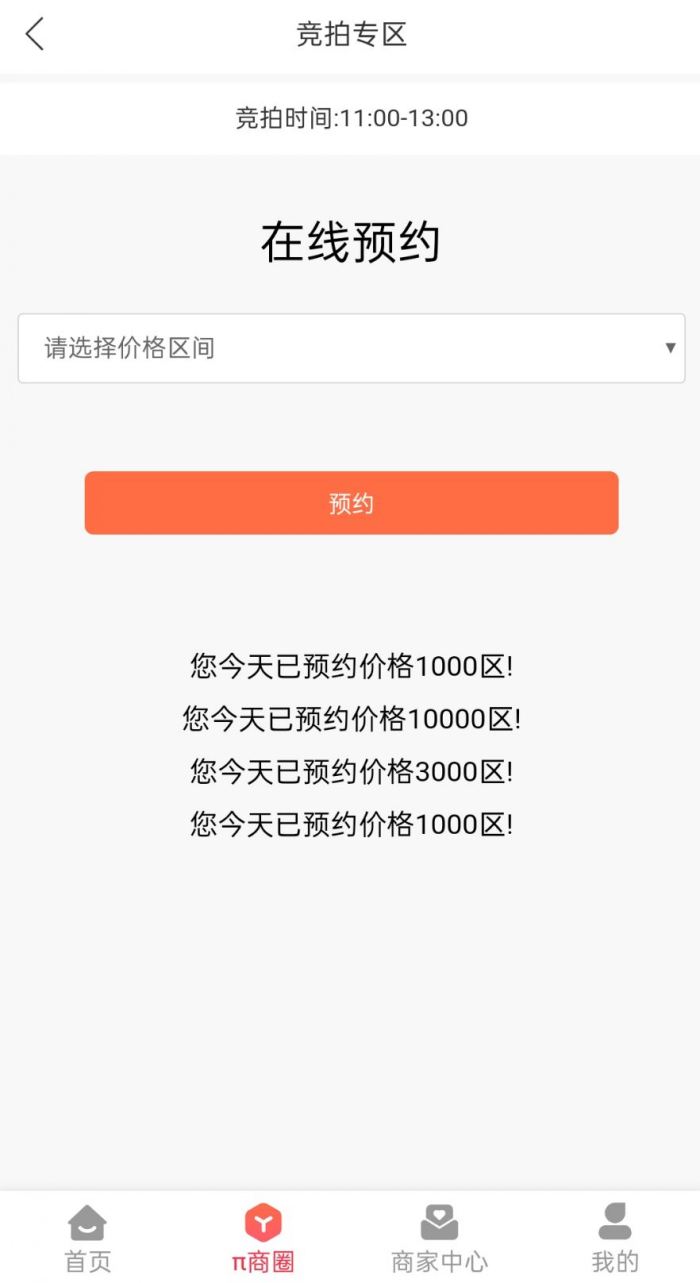Select the π商圈 tab
Image resolution: width=700 pixels, height=1283 pixels.
pos(263,1238)
